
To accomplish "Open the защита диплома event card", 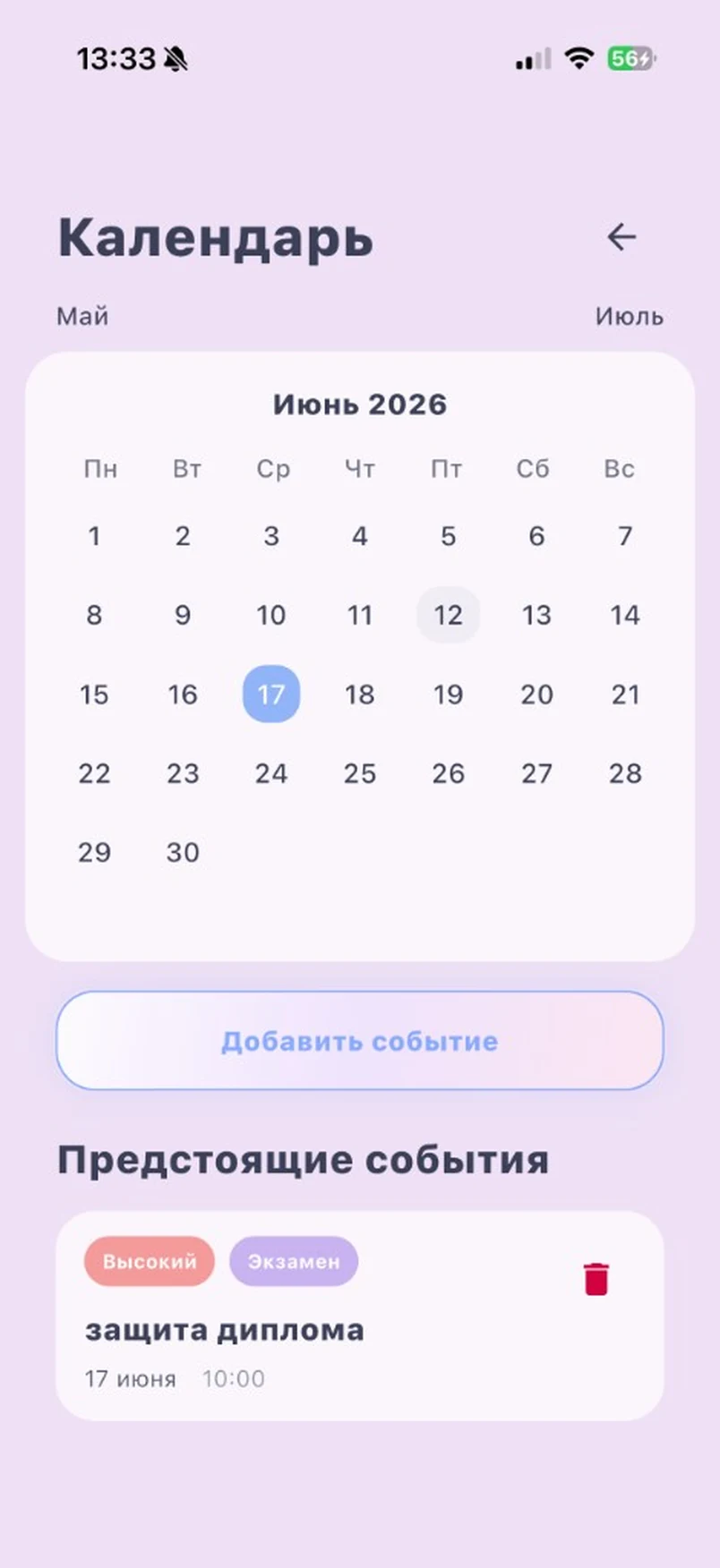I will (x=360, y=1316).
